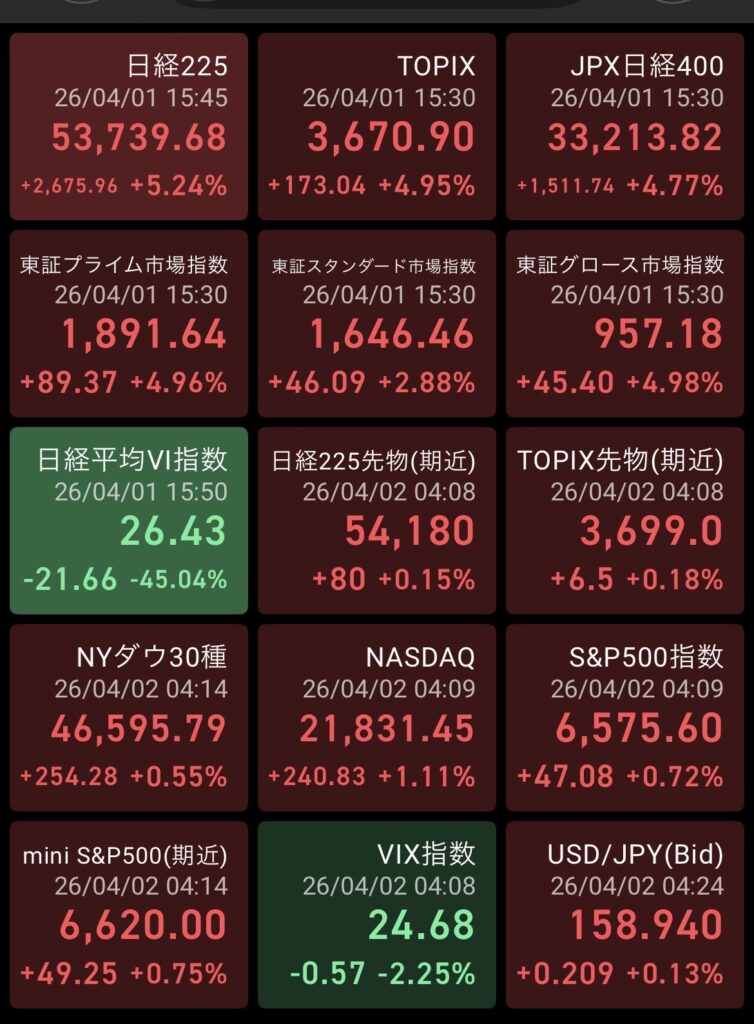View 日経225先物(期近) futures card
The width and height of the screenshot is (754, 1024).
377,520
